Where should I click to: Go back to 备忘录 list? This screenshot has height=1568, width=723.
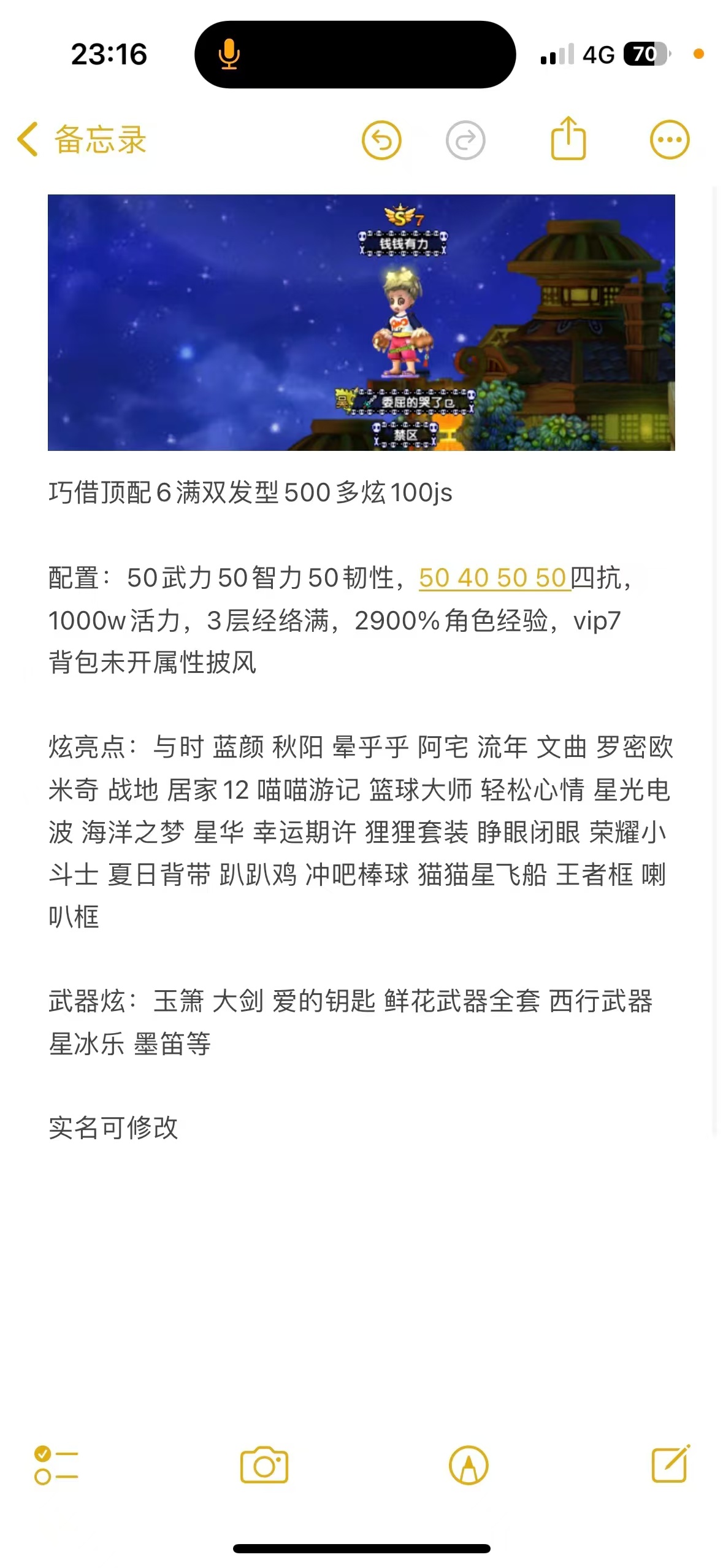pyautogui.click(x=81, y=139)
